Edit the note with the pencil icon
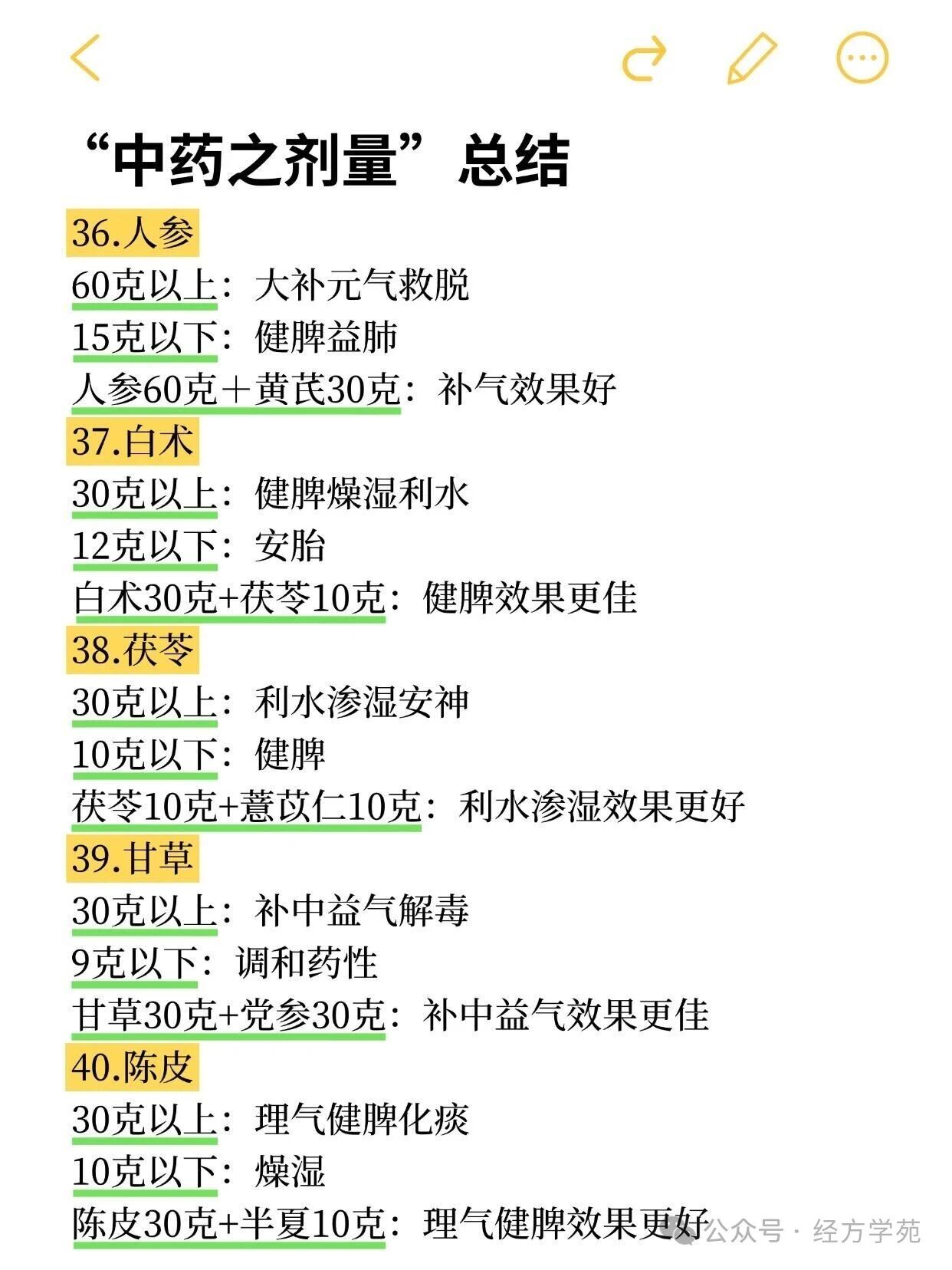The width and height of the screenshot is (952, 1270). click(751, 58)
